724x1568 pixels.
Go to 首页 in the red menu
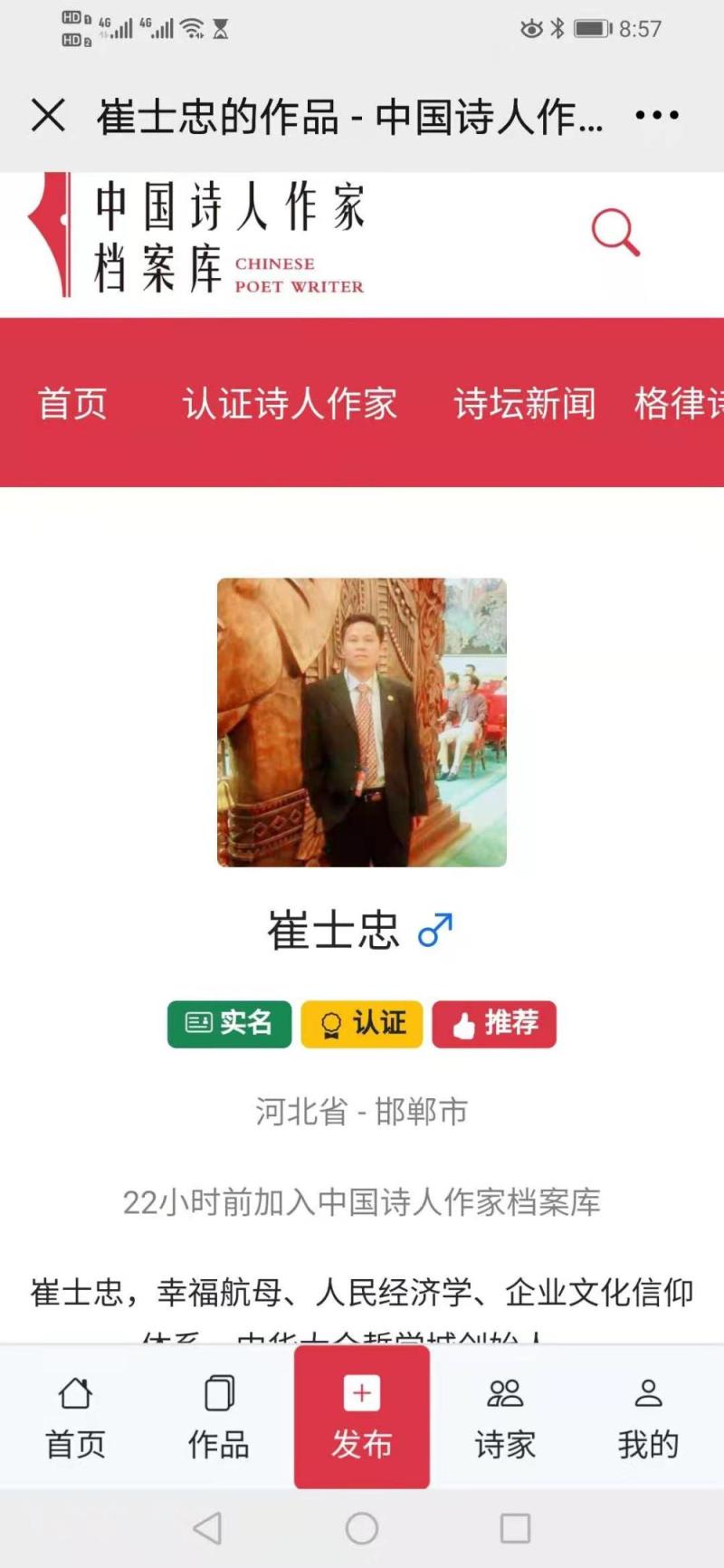(x=72, y=403)
